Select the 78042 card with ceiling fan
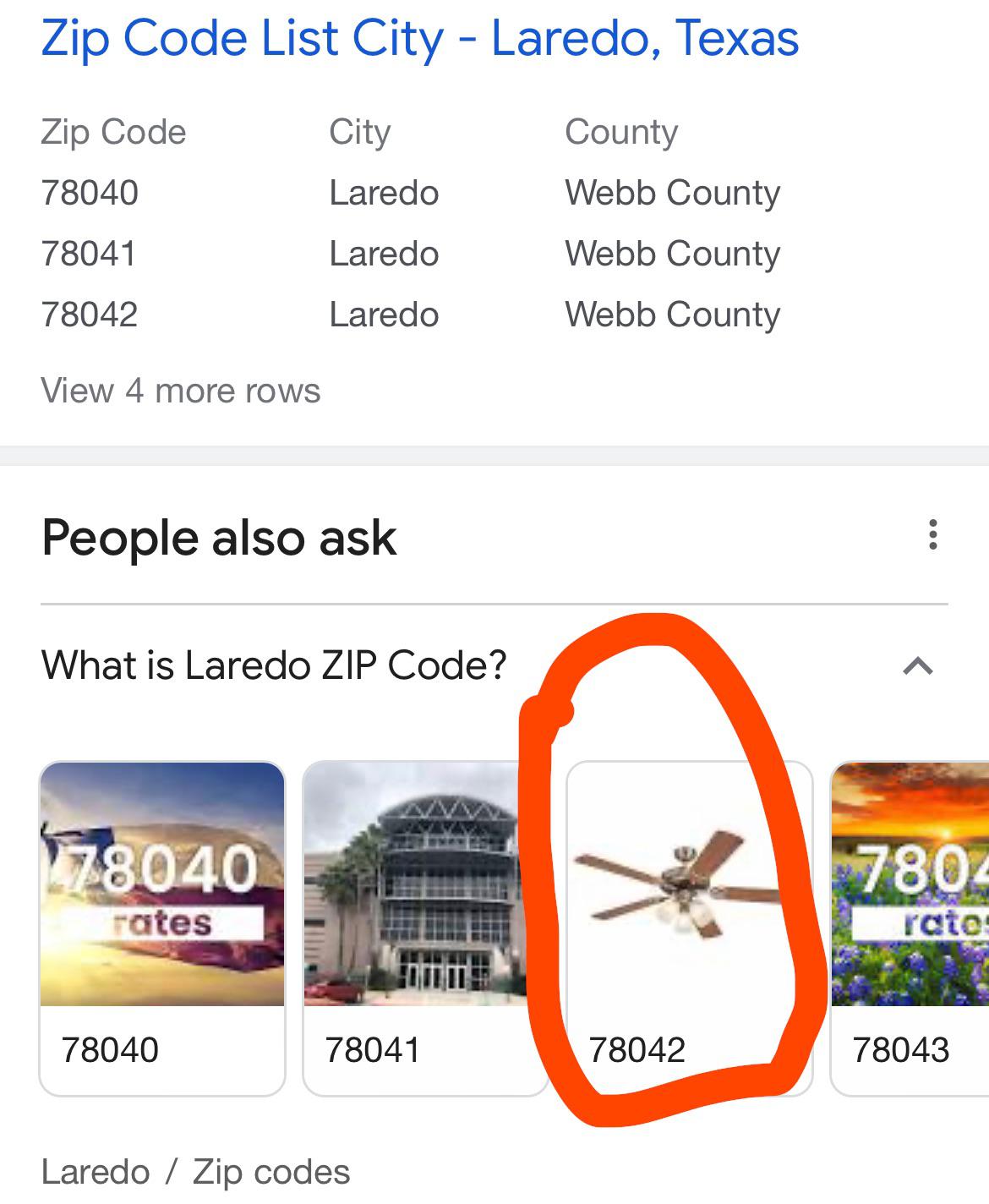The height and width of the screenshot is (1204, 989). [x=688, y=928]
